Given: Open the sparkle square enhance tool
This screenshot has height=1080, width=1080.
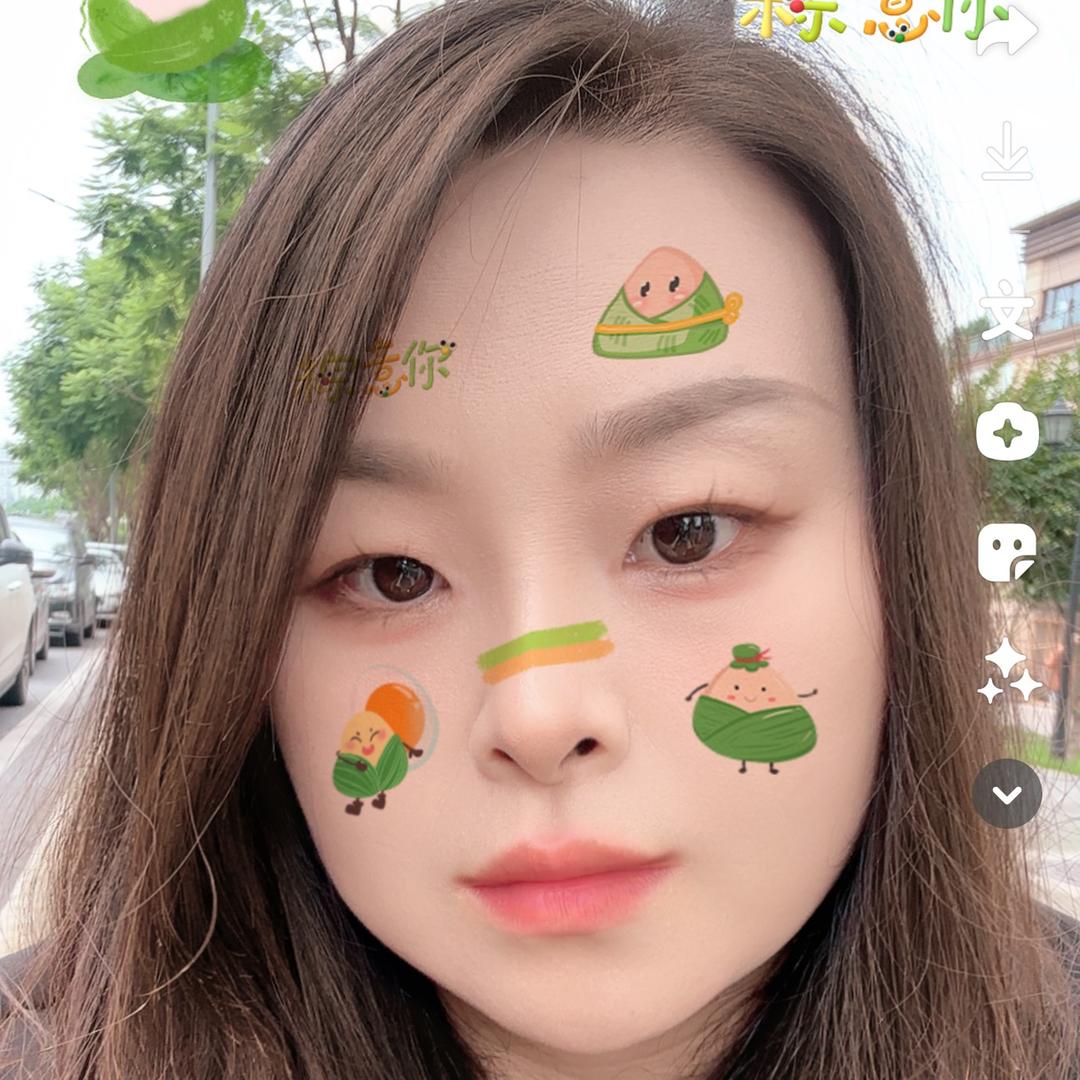Looking at the screenshot, I should (x=1007, y=433).
